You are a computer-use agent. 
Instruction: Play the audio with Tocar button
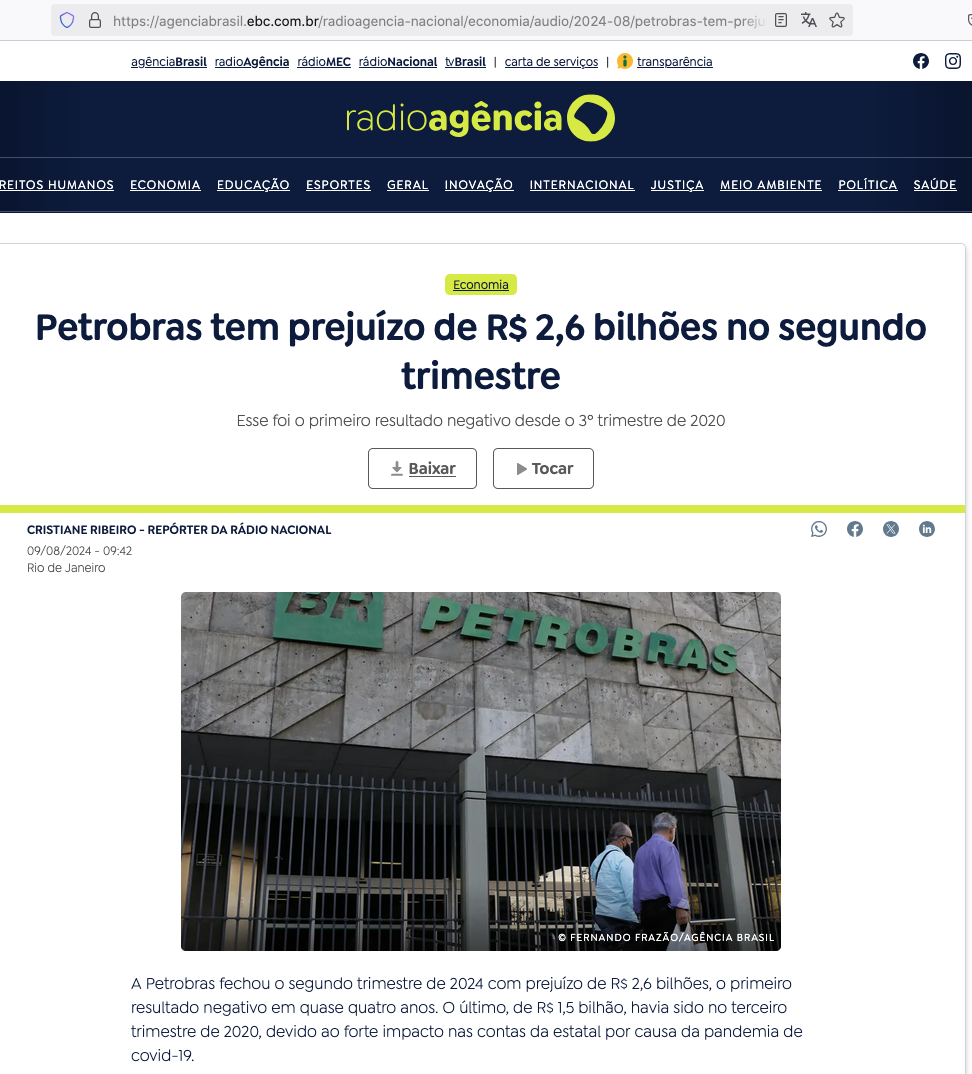[543, 468]
